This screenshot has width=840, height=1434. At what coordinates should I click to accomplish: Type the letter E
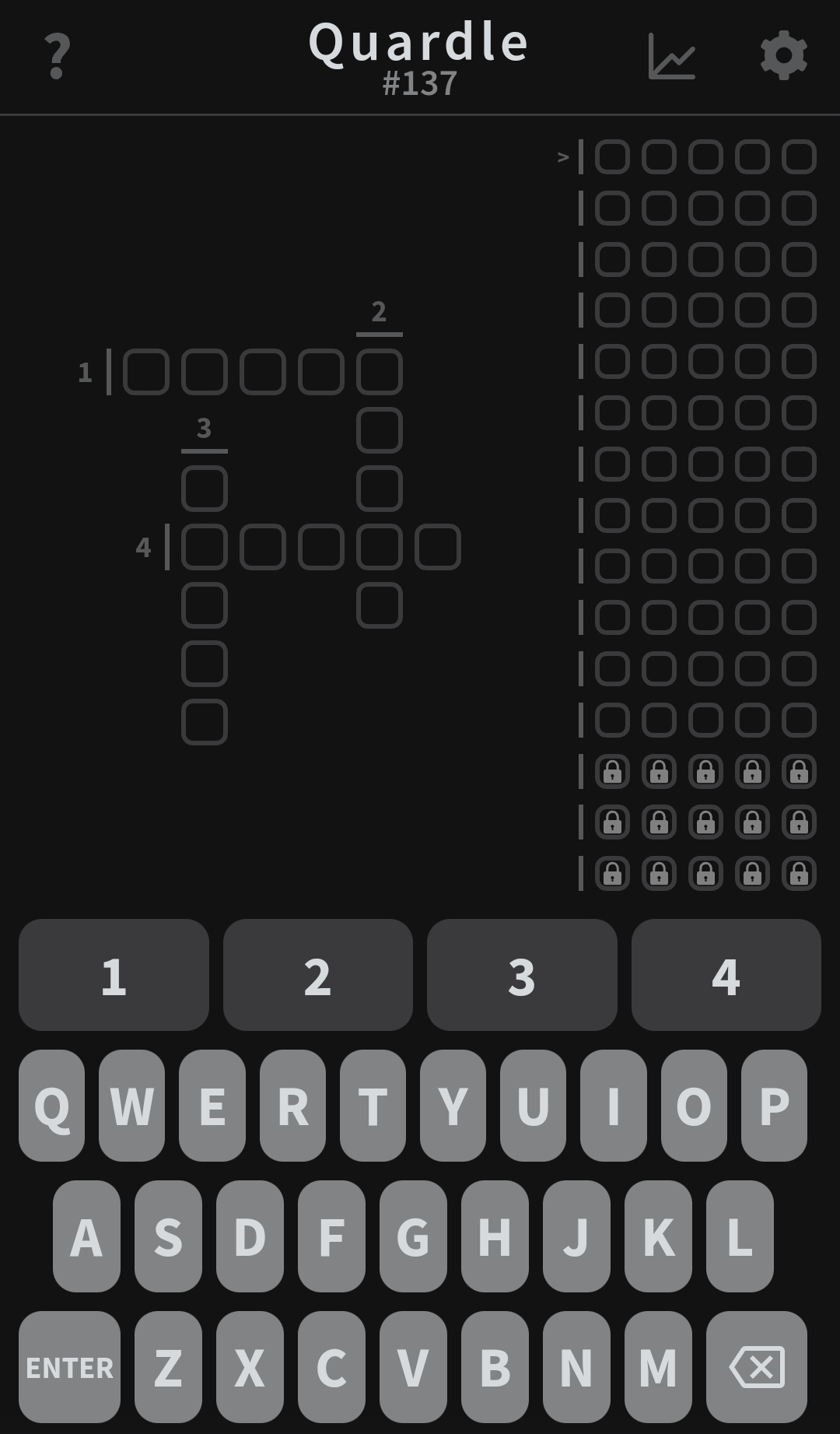pos(212,1106)
